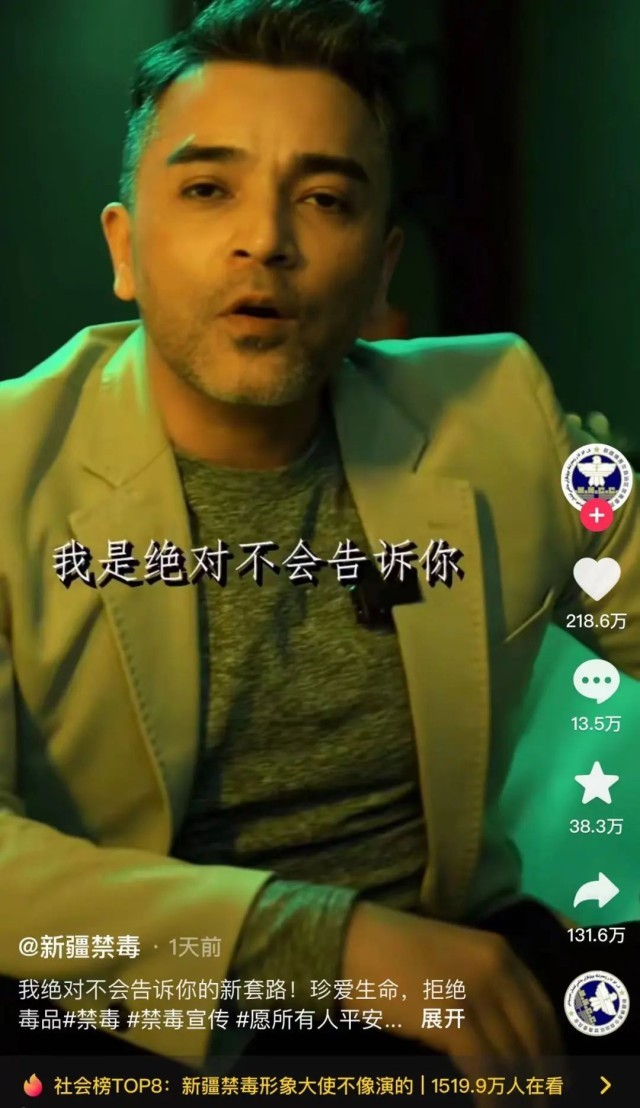The height and width of the screenshot is (1108, 640).
Task: Pause the playing video
Action: pos(300,400)
